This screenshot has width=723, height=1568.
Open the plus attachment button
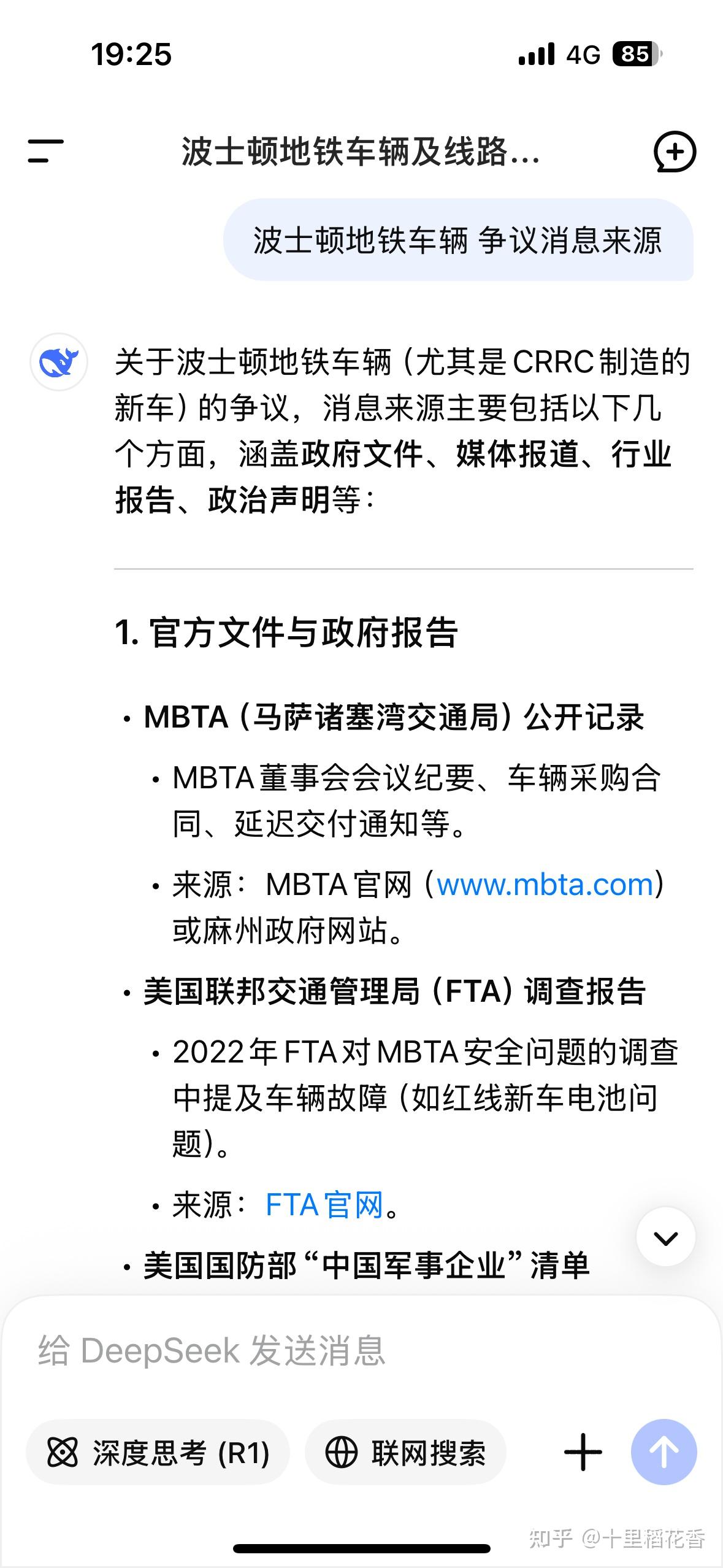[583, 1452]
